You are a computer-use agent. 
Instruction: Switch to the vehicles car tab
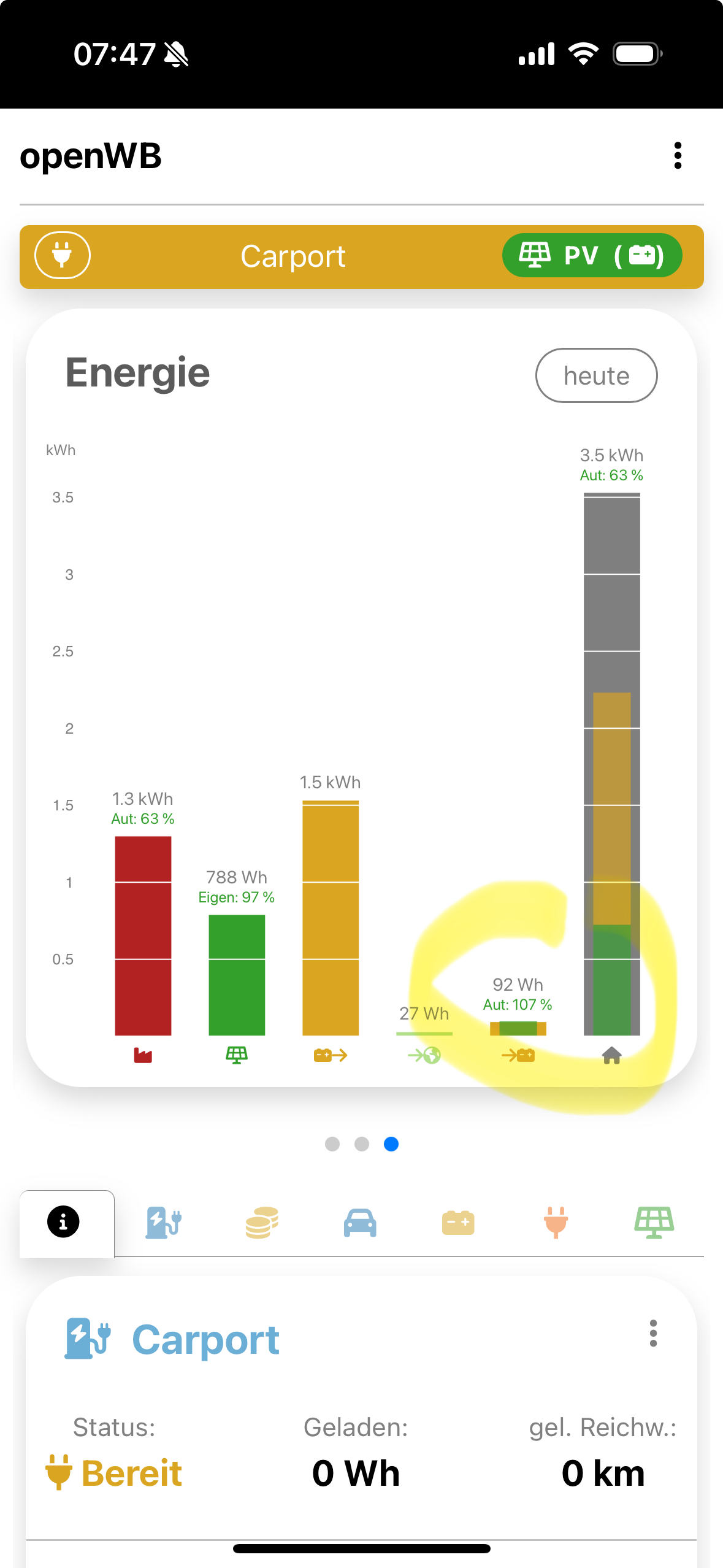coord(360,1223)
